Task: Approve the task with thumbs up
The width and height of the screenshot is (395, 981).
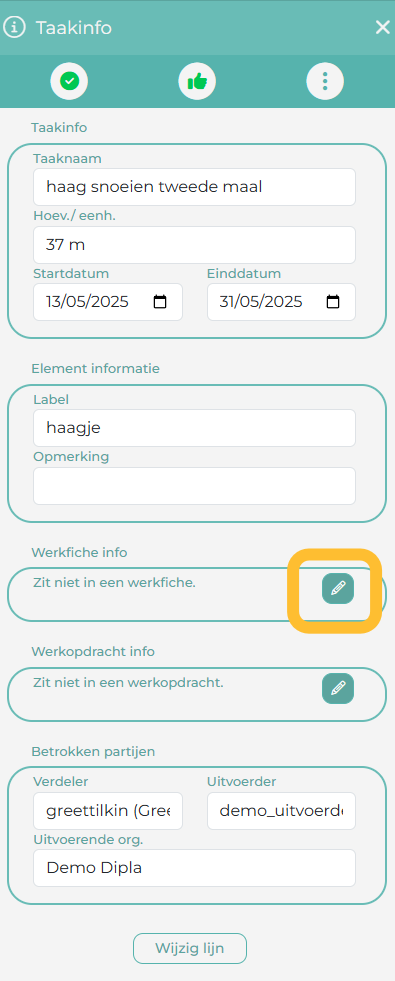Action: point(197,81)
